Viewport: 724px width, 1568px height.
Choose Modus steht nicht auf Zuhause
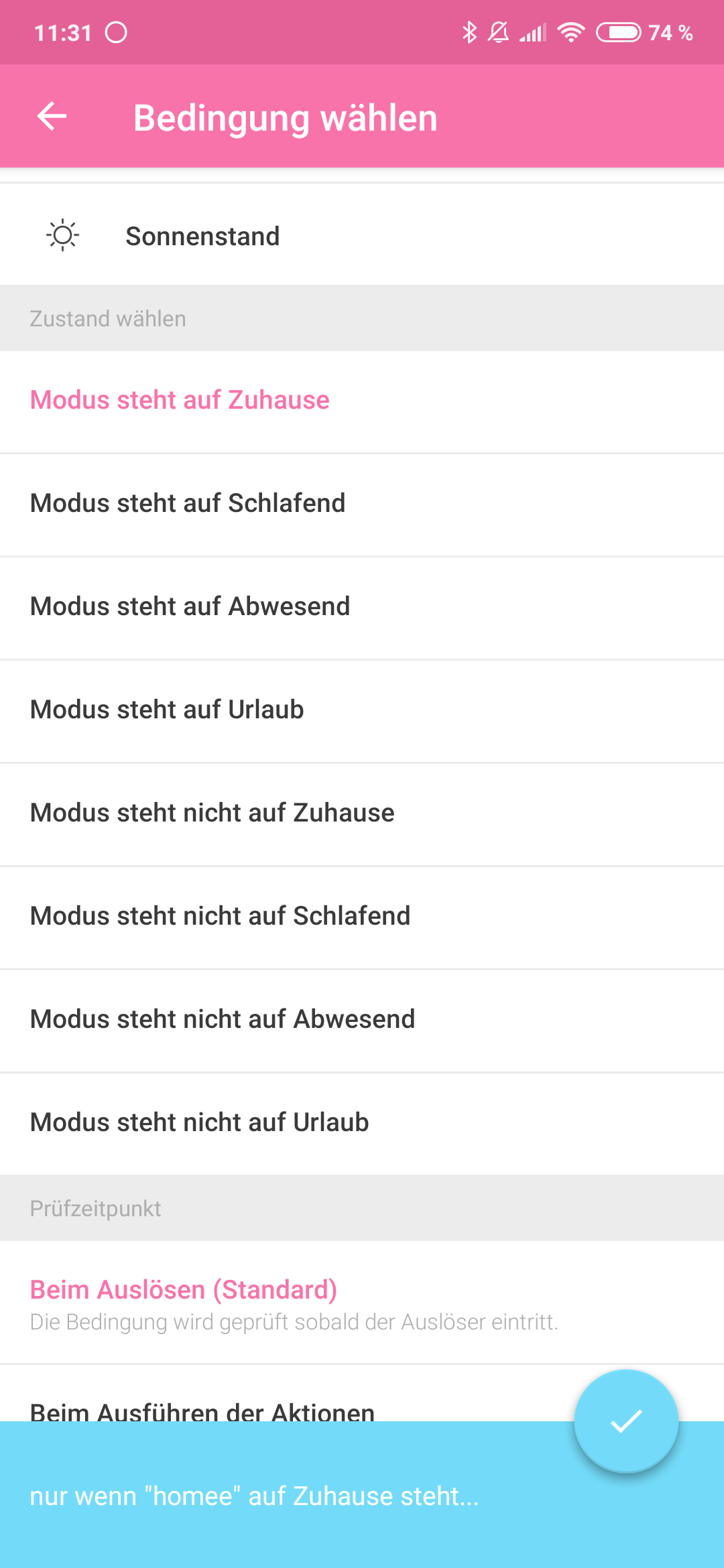click(x=212, y=813)
